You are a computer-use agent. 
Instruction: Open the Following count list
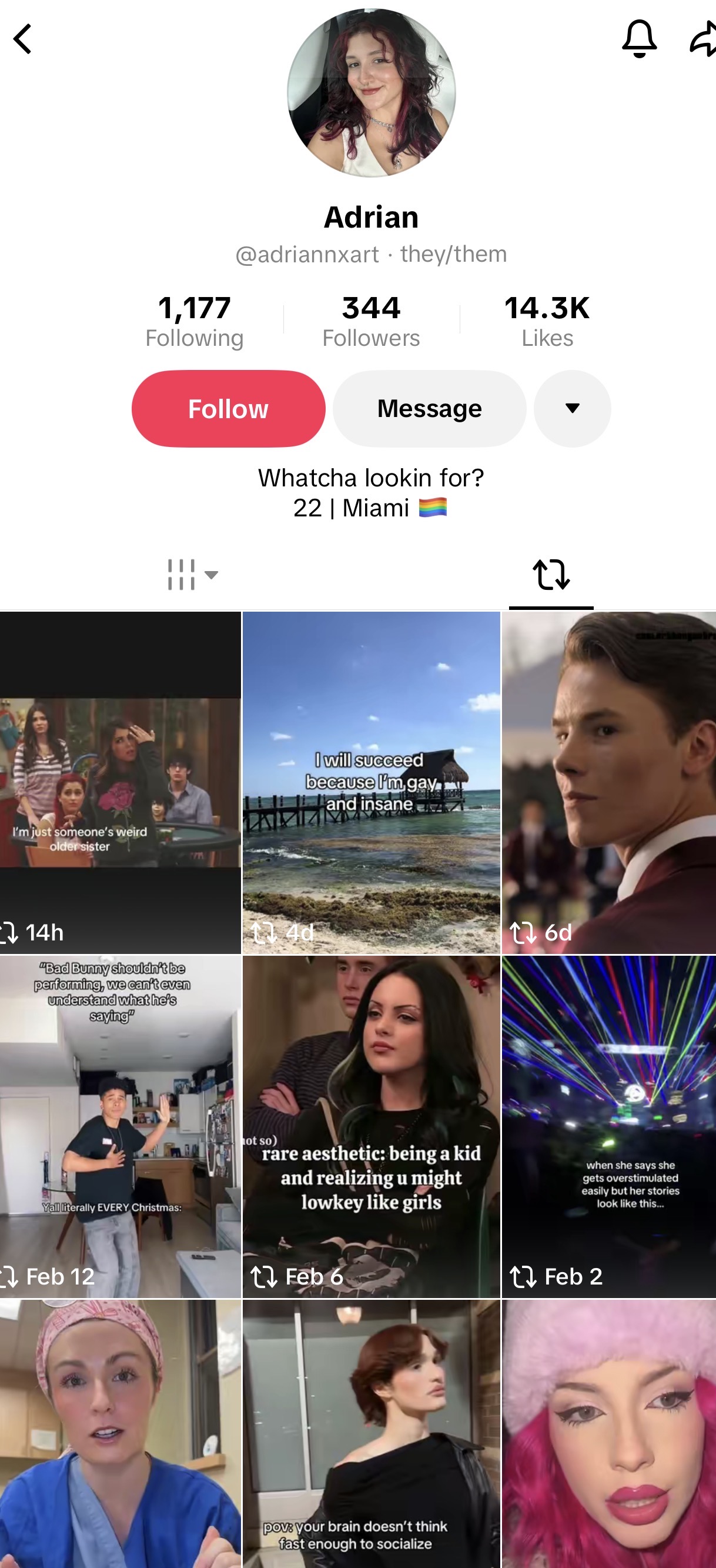(x=194, y=321)
